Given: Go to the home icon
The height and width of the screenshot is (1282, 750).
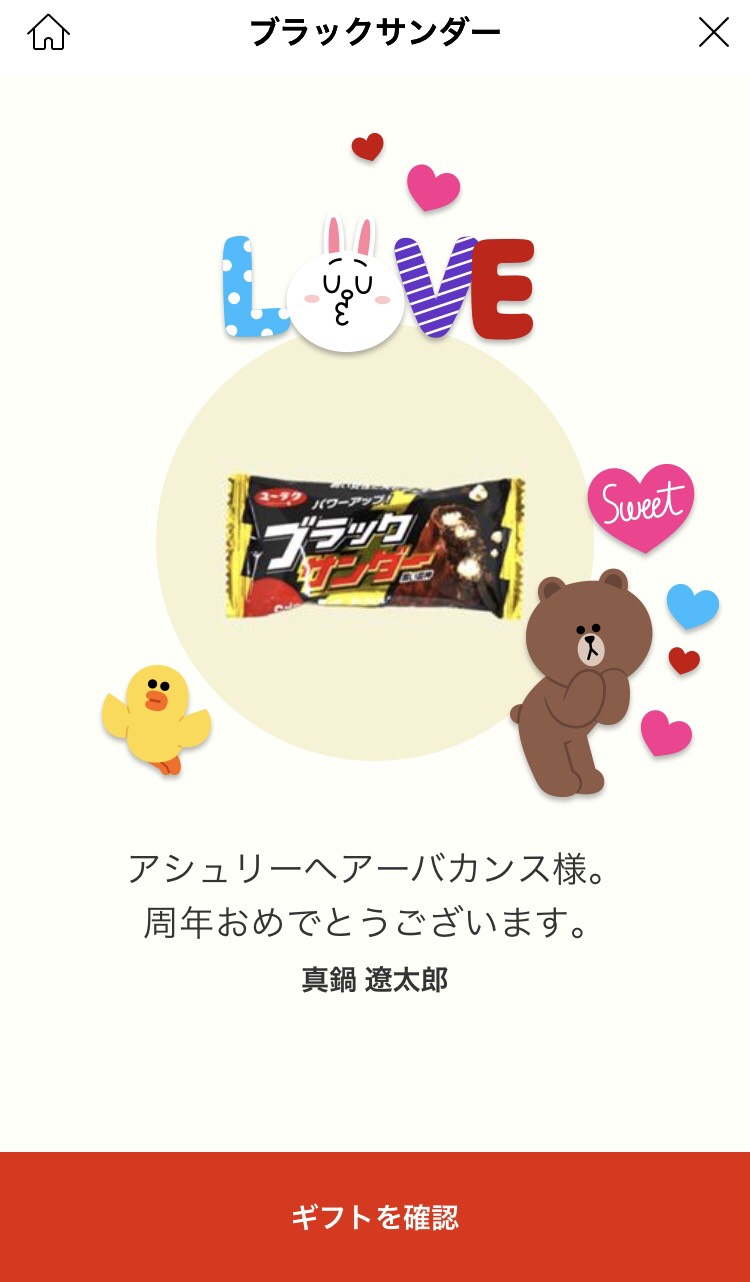Looking at the screenshot, I should click(x=48, y=33).
